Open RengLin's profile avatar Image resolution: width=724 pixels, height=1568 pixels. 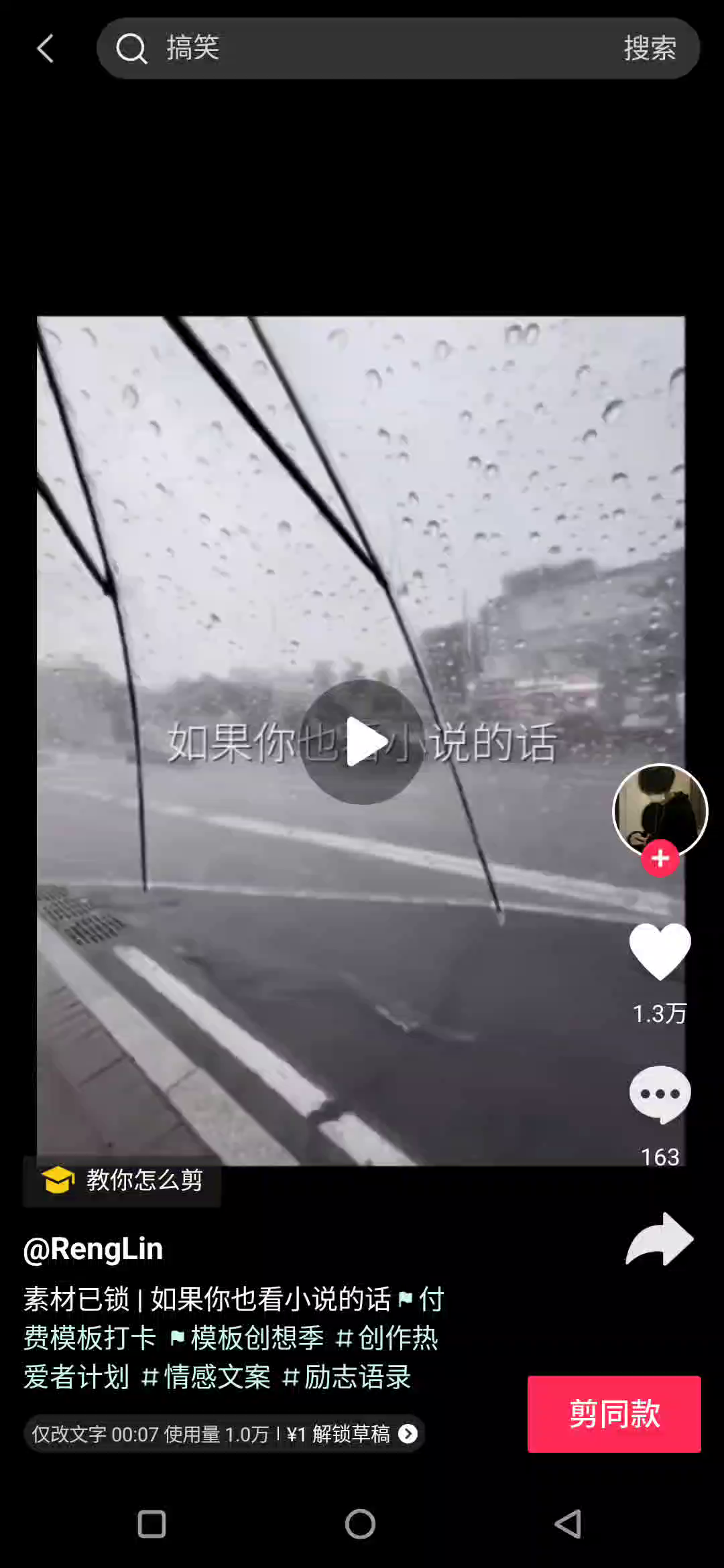click(x=660, y=810)
